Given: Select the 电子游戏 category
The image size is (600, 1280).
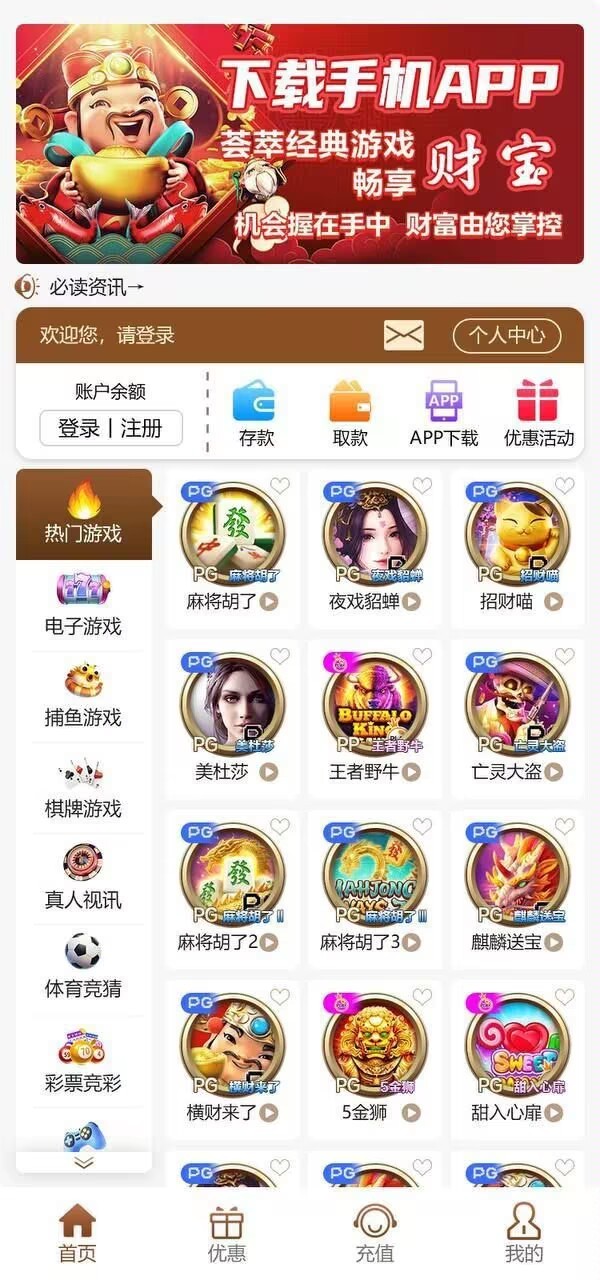Looking at the screenshot, I should point(83,605).
